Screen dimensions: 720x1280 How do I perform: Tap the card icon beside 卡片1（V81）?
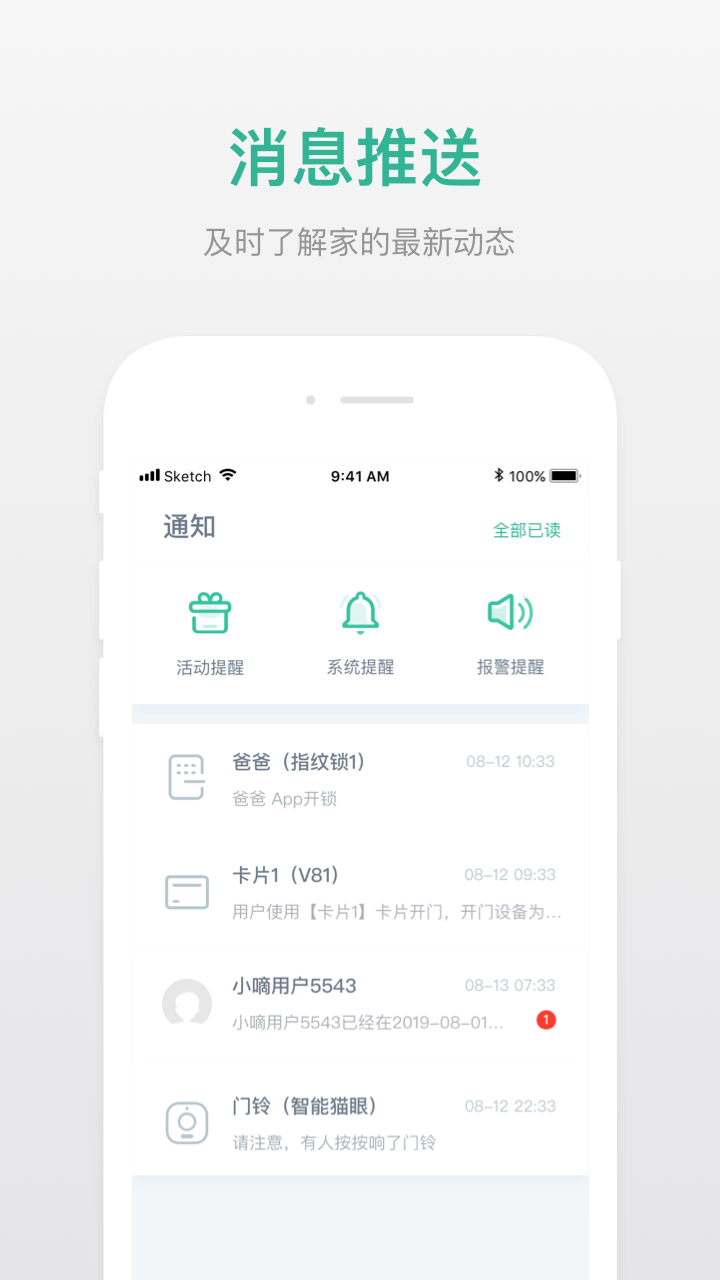[186, 891]
